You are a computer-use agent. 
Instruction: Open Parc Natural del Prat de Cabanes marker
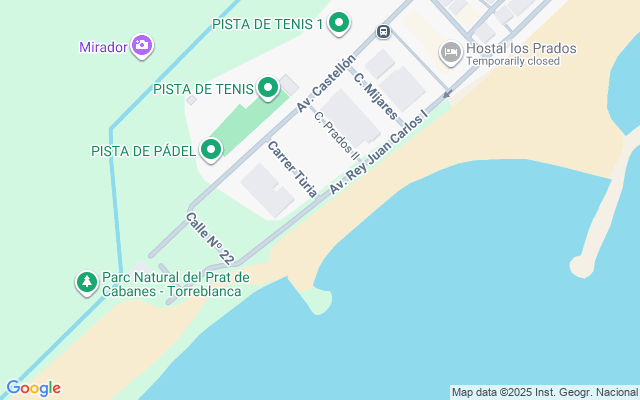pyautogui.click(x=87, y=283)
